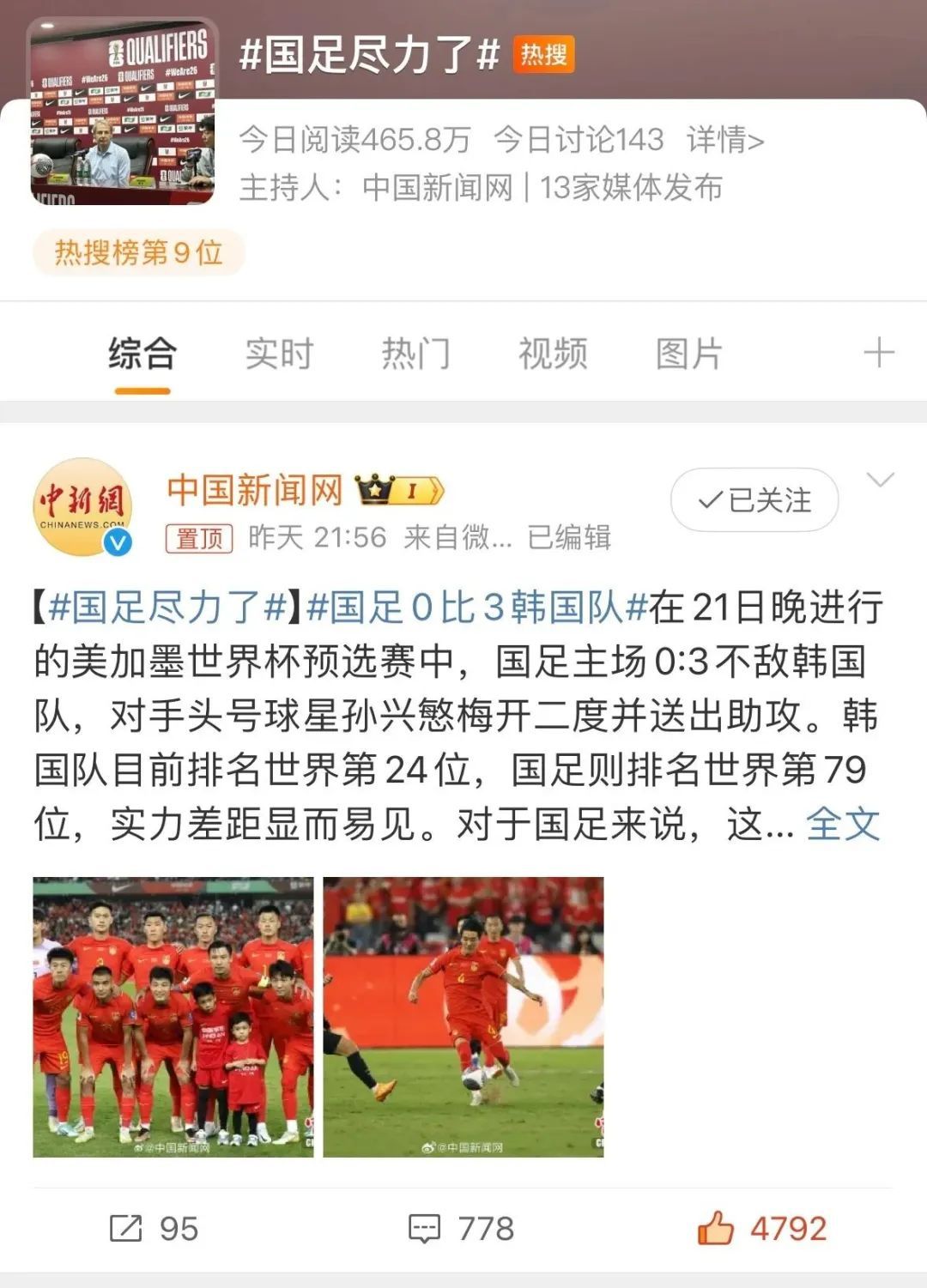
Task: Open the topic cover image
Action: pos(123,112)
